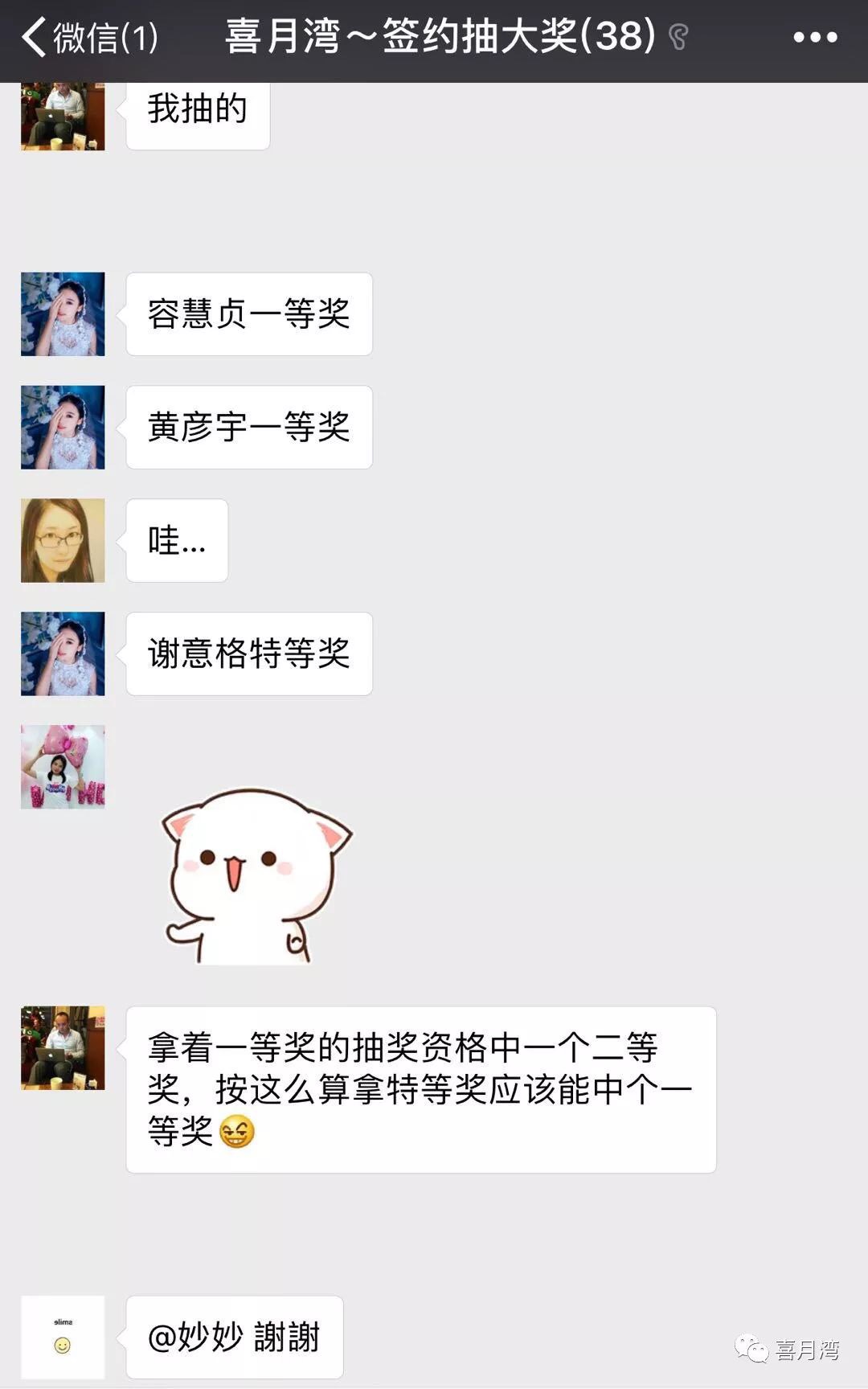
Task: Open profile of the sender of 我抽的
Action: 63,117
